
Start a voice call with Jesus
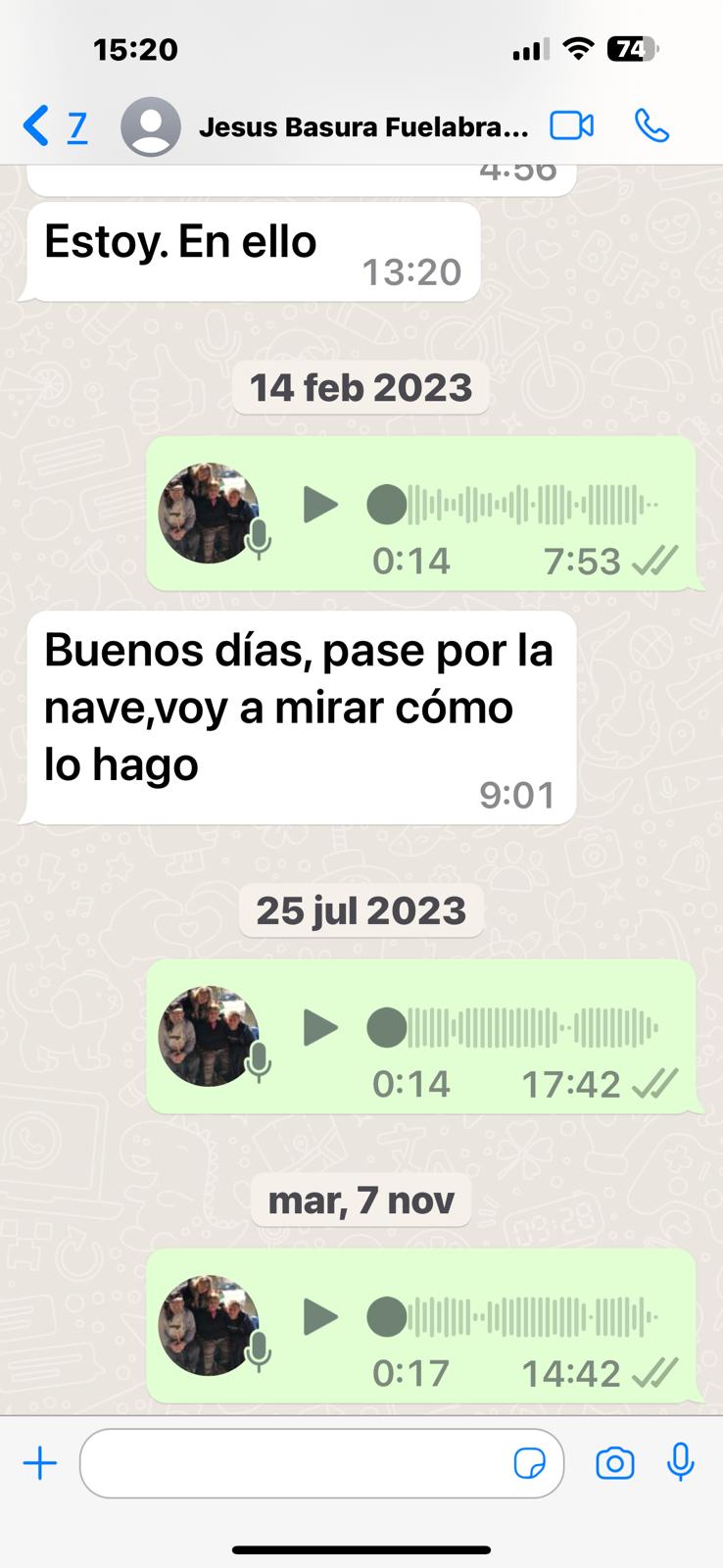[651, 126]
